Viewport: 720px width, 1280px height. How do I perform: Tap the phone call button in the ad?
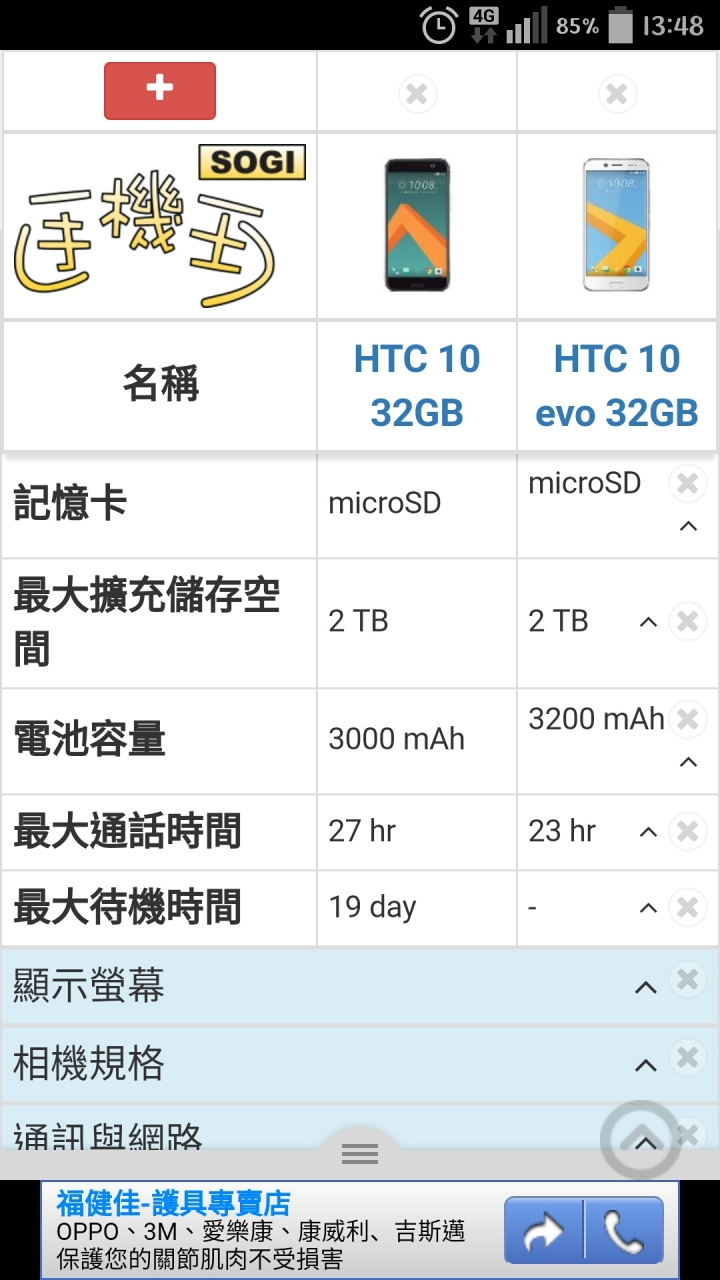(x=623, y=1231)
